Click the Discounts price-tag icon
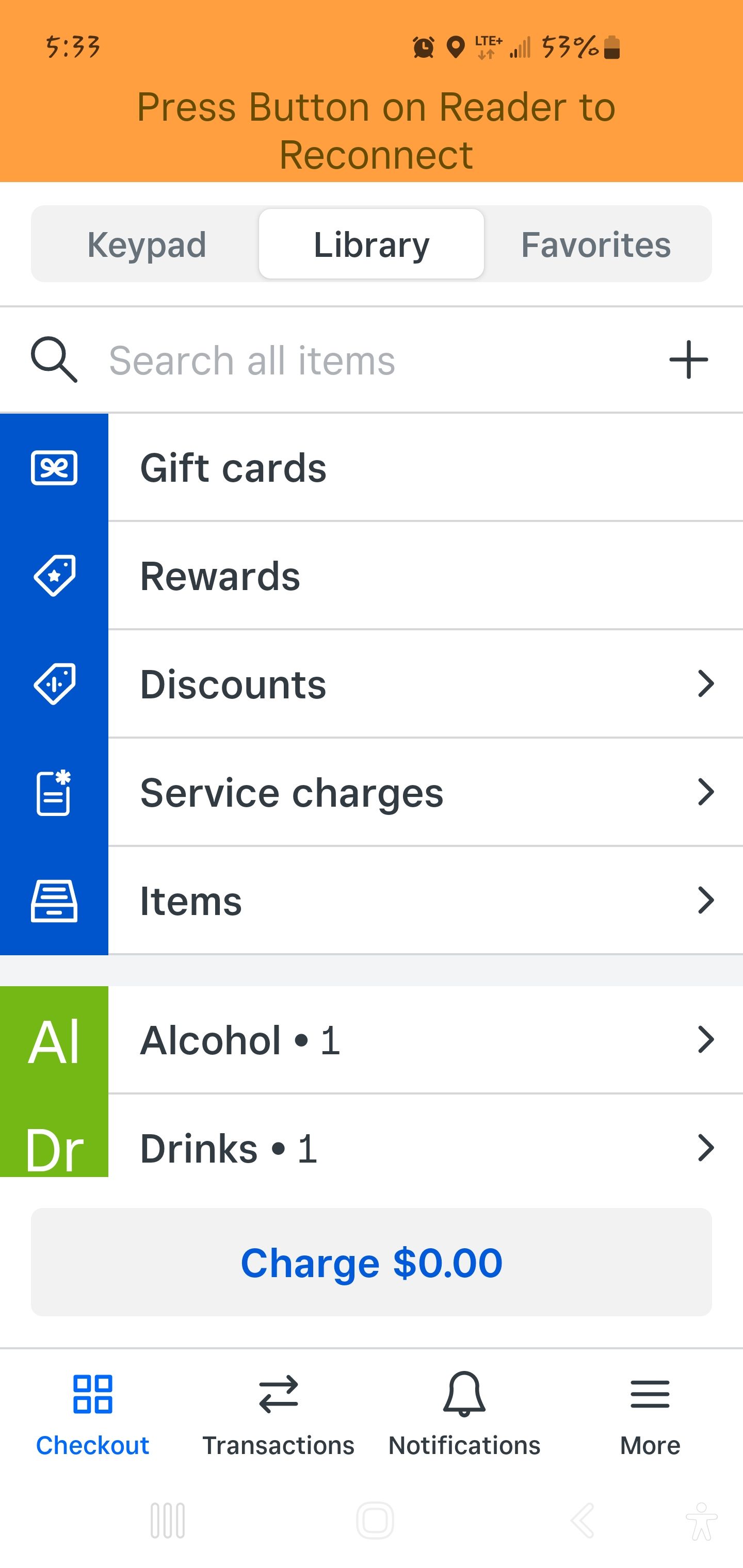This screenshot has height=1568, width=743. pyautogui.click(x=54, y=683)
